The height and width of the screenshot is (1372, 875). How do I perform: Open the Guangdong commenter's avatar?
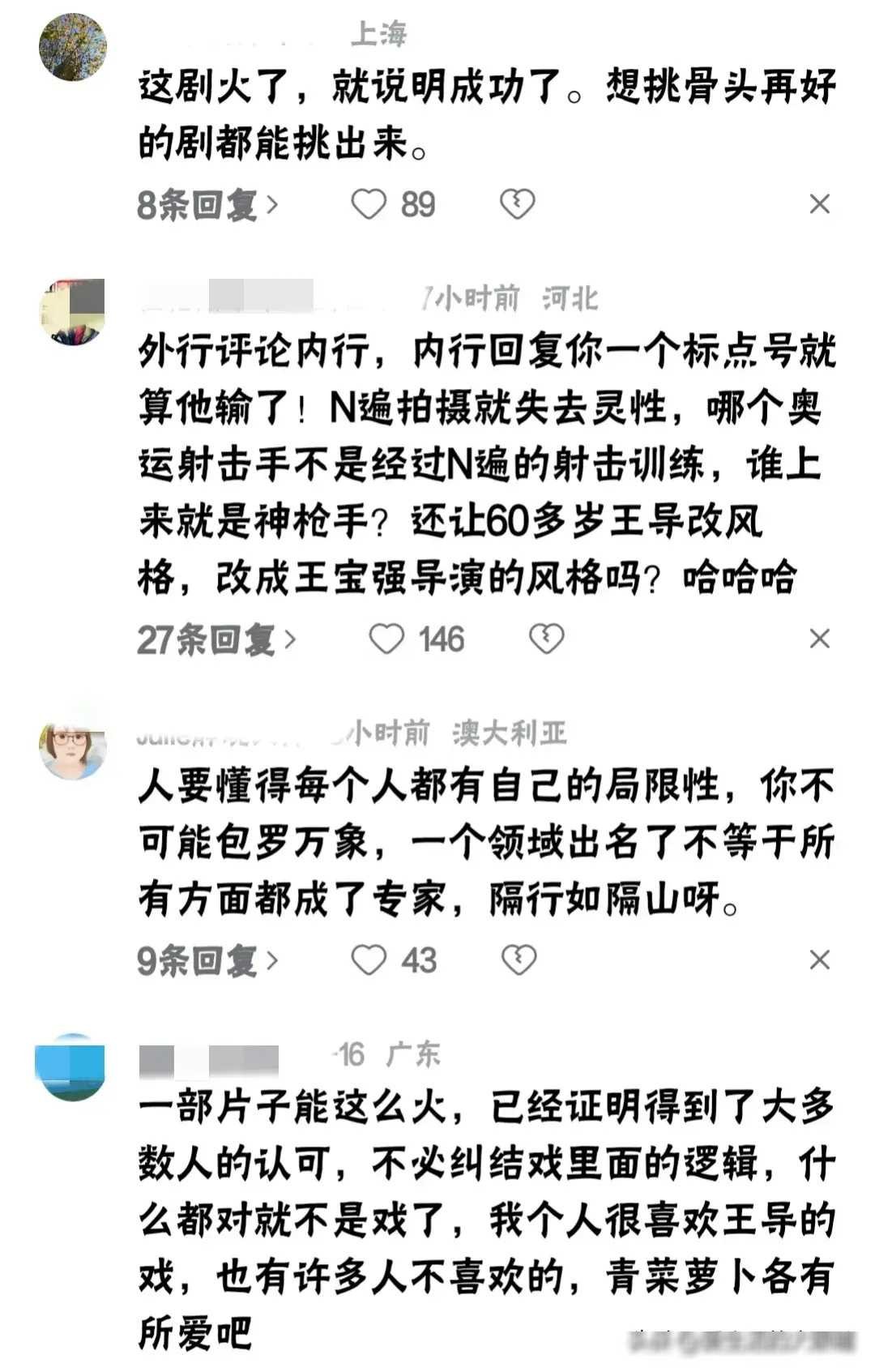pos(70,1066)
